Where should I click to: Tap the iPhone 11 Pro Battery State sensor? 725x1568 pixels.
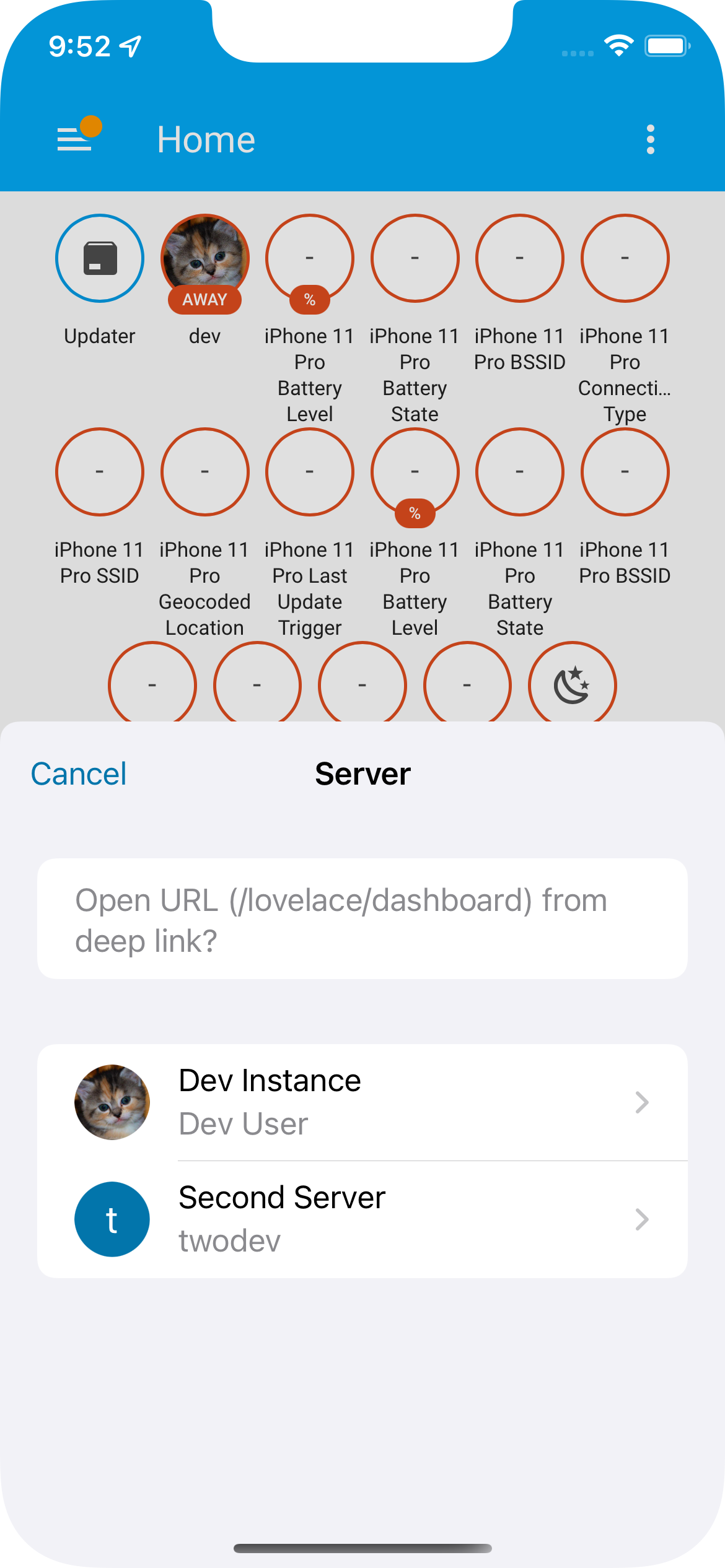click(415, 258)
